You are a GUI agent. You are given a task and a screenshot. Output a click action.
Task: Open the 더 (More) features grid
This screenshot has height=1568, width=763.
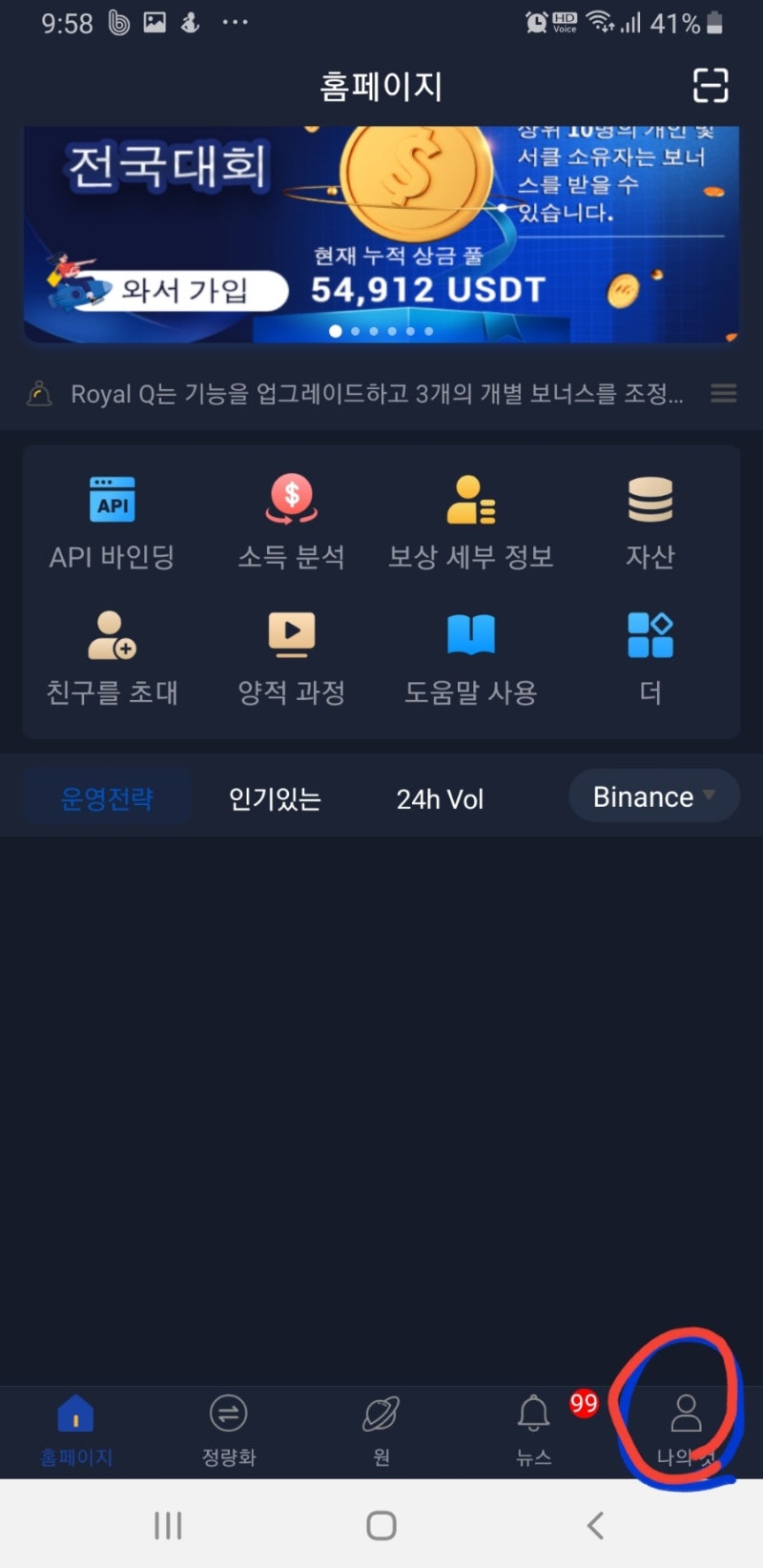650,656
